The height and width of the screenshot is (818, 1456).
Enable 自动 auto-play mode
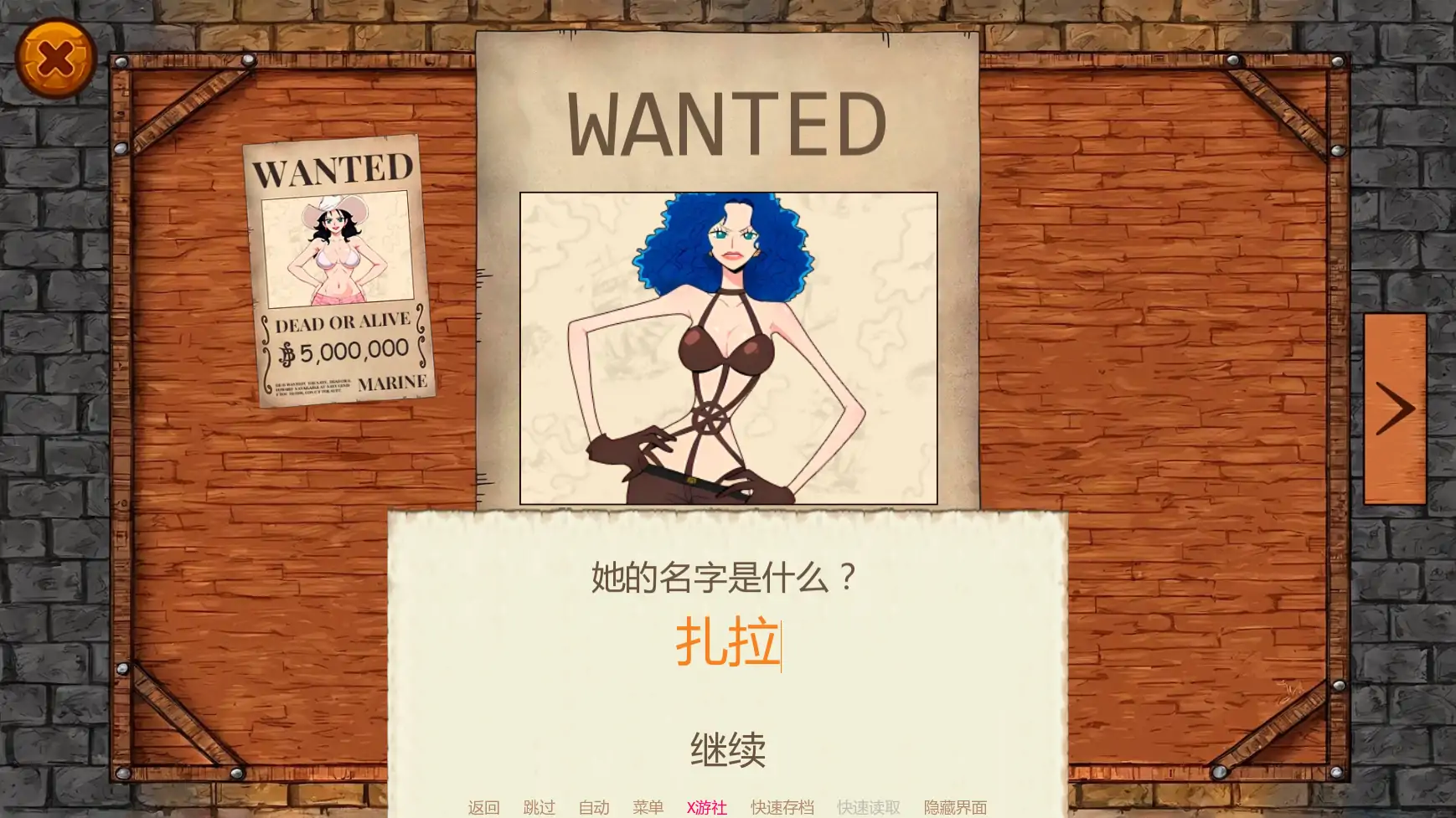tap(594, 807)
